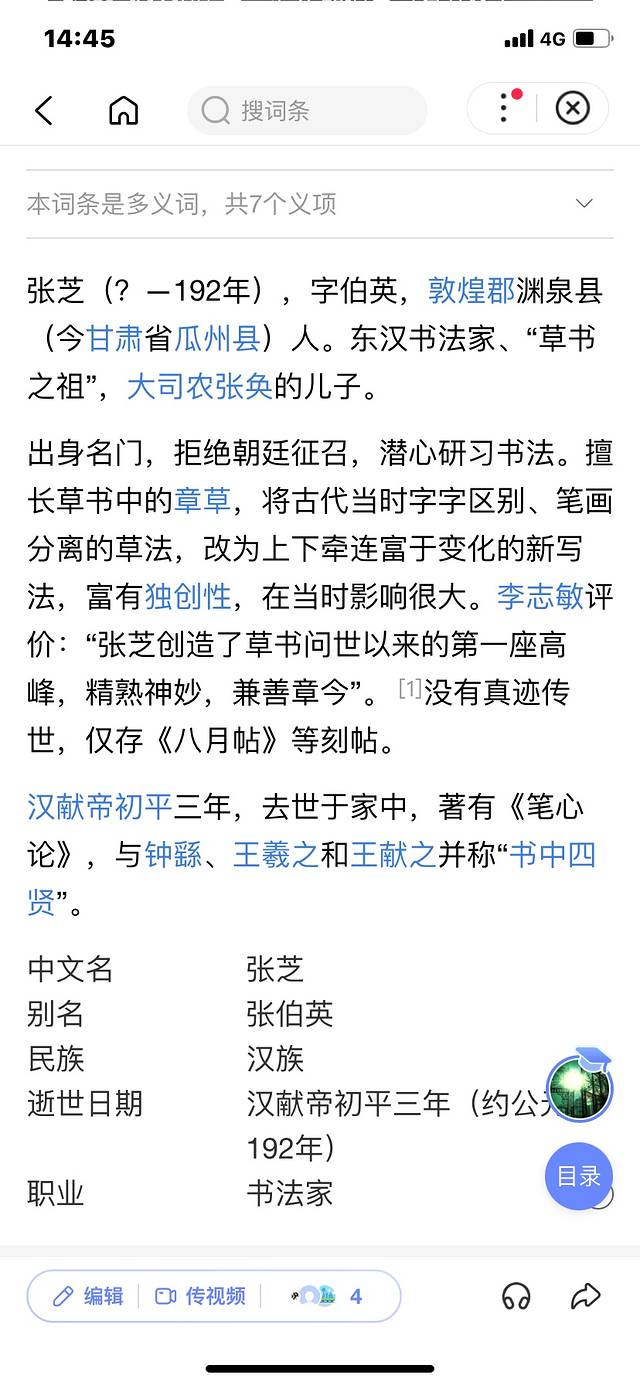This screenshot has height=1385, width=640.
Task: Expand the 多义词 7个义项 list
Action: point(584,204)
